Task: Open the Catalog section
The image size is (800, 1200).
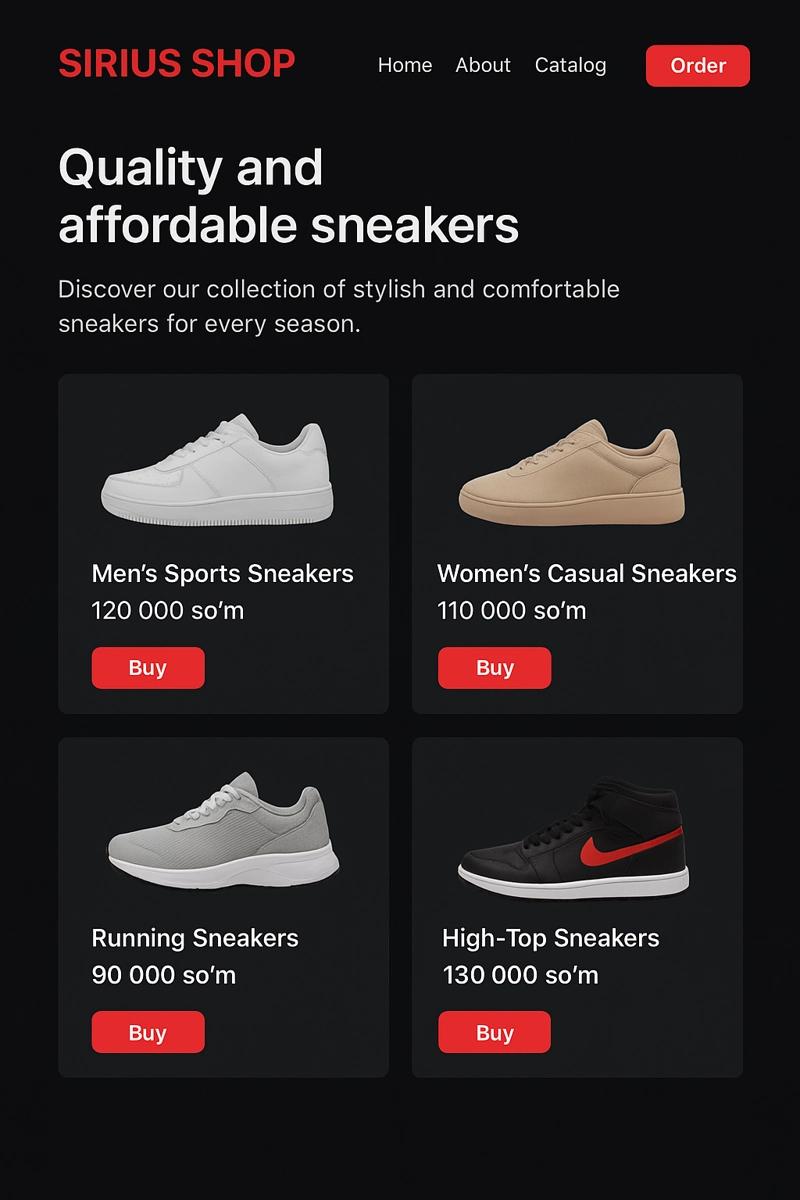Action: (x=570, y=65)
